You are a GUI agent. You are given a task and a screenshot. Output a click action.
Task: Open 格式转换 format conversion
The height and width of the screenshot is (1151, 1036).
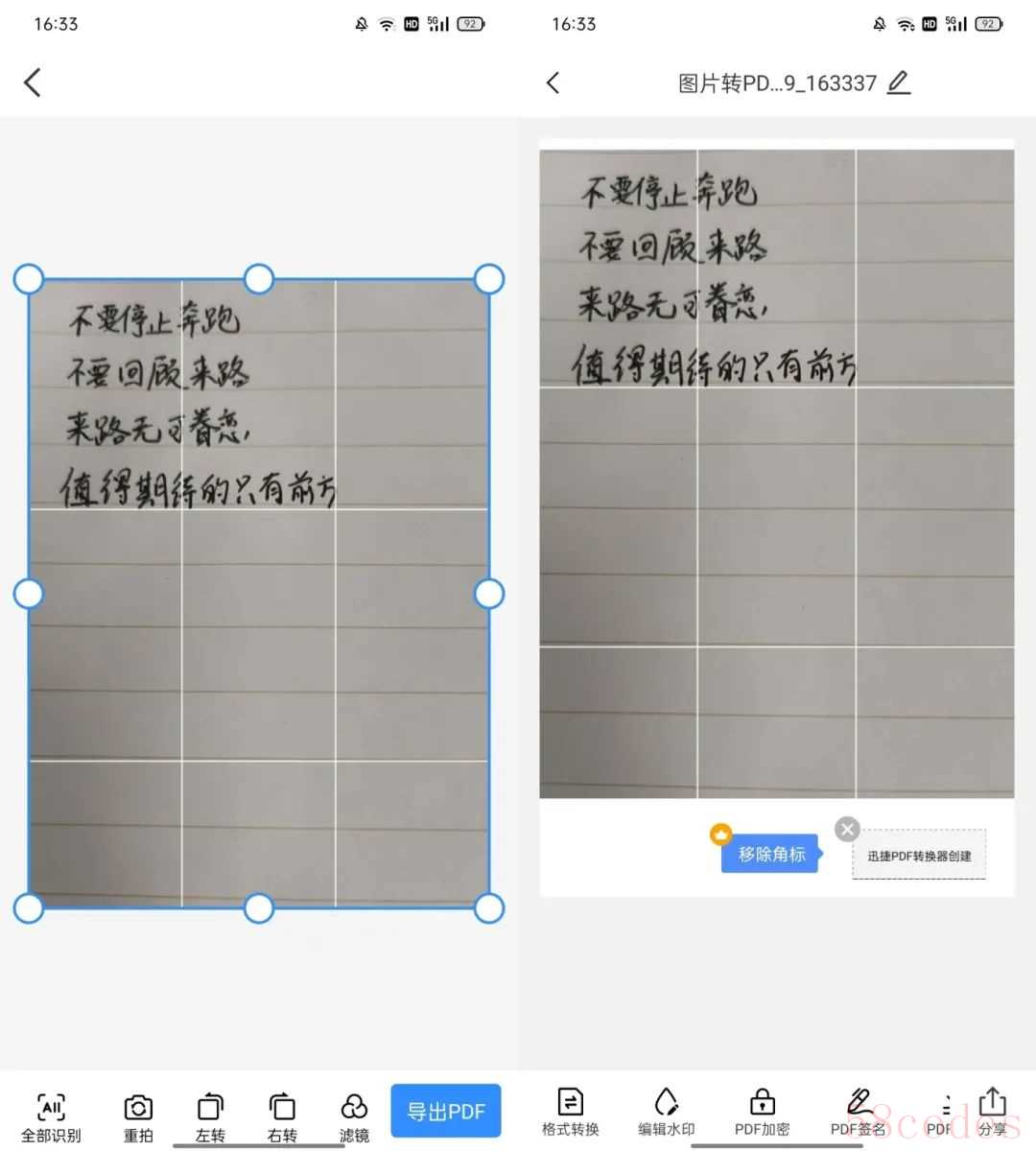coord(570,1113)
